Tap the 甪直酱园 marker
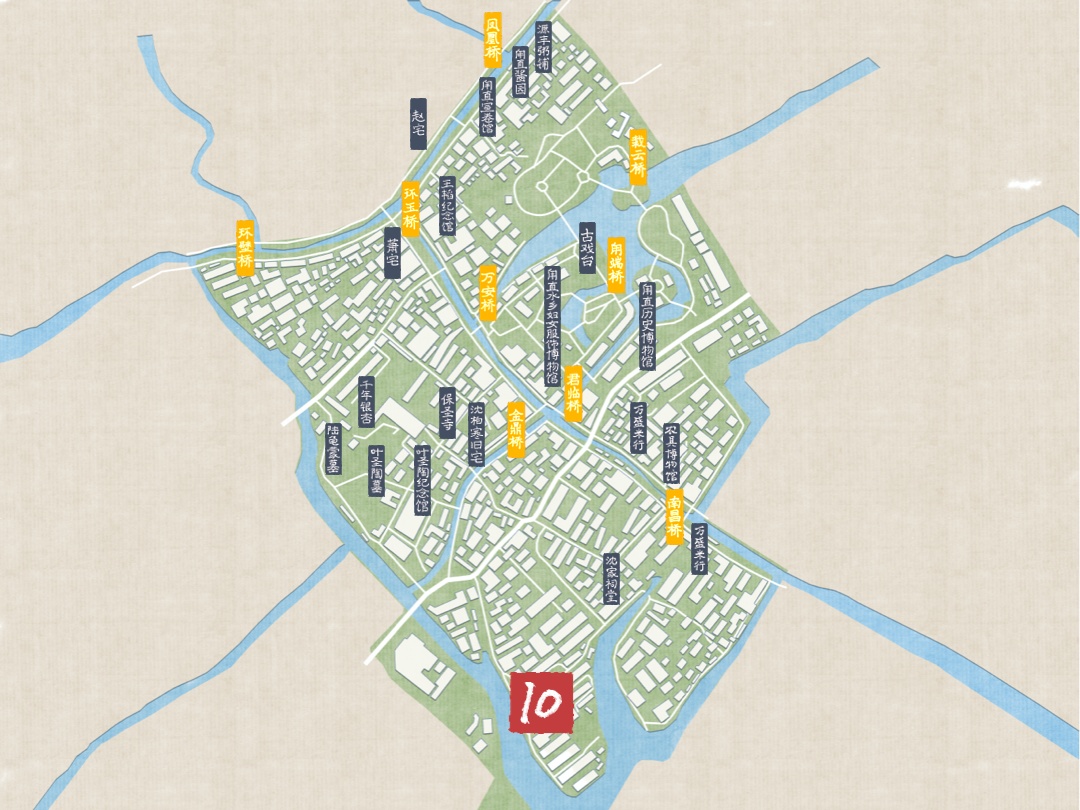Screen dimensions: 1080x810 [x=520, y=72]
